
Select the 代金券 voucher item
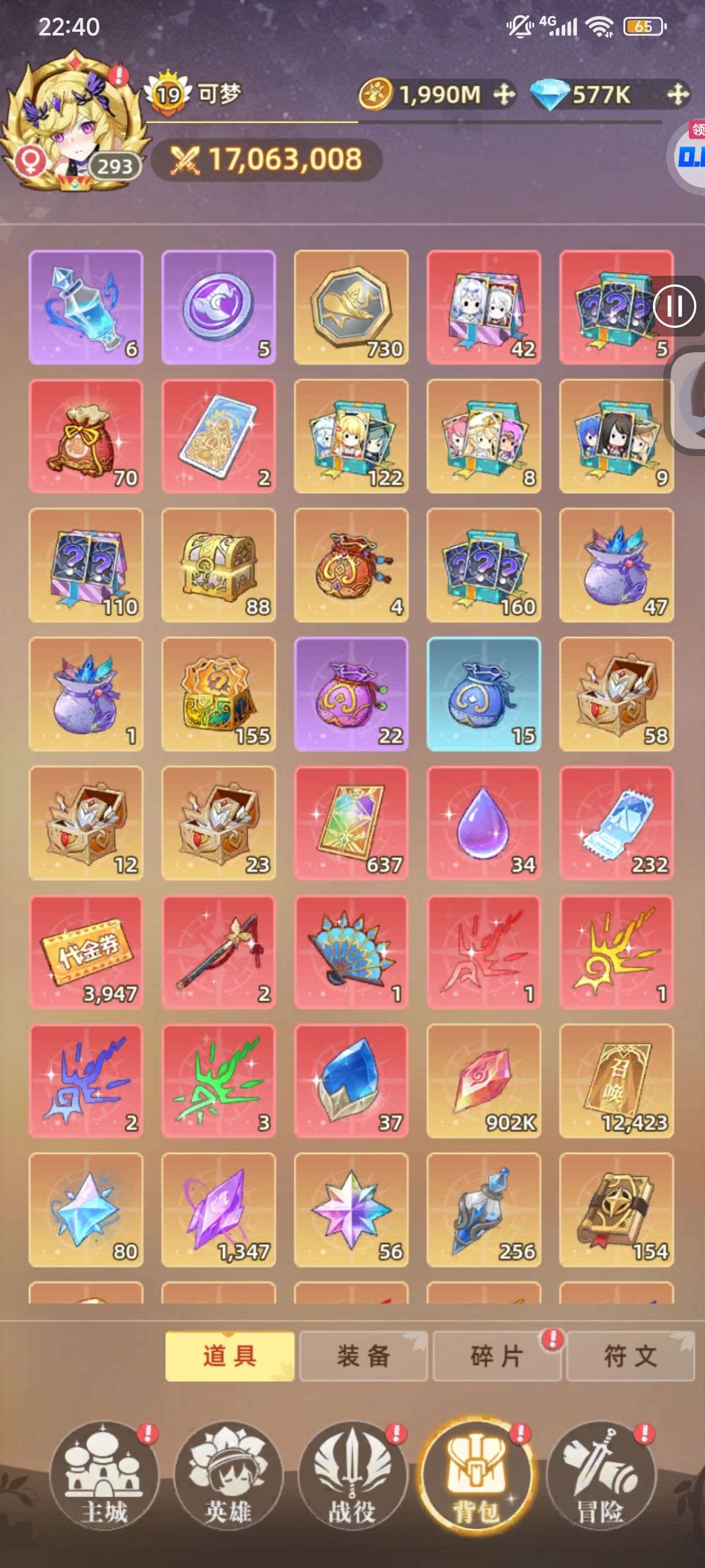[x=86, y=952]
